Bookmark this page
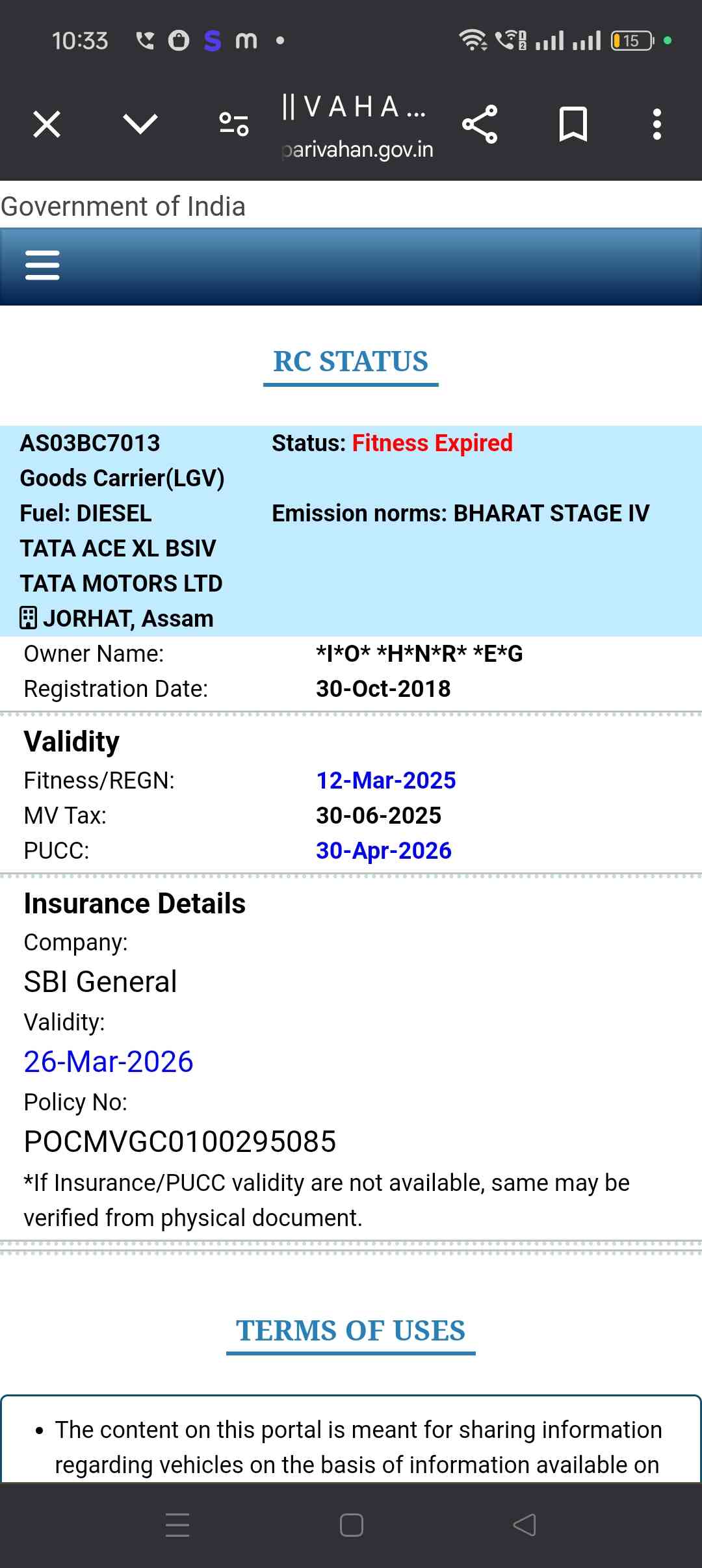Viewport: 702px width, 1568px height. click(x=573, y=124)
